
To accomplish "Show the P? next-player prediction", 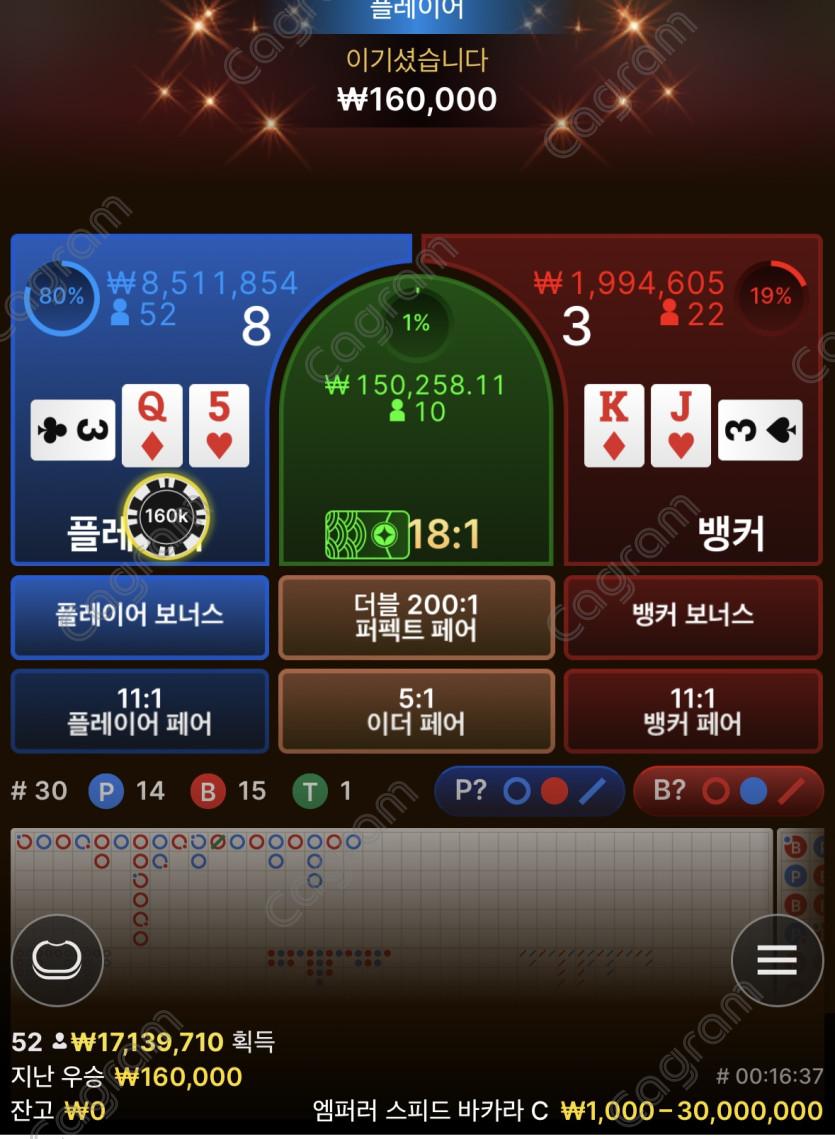I will pyautogui.click(x=529, y=791).
